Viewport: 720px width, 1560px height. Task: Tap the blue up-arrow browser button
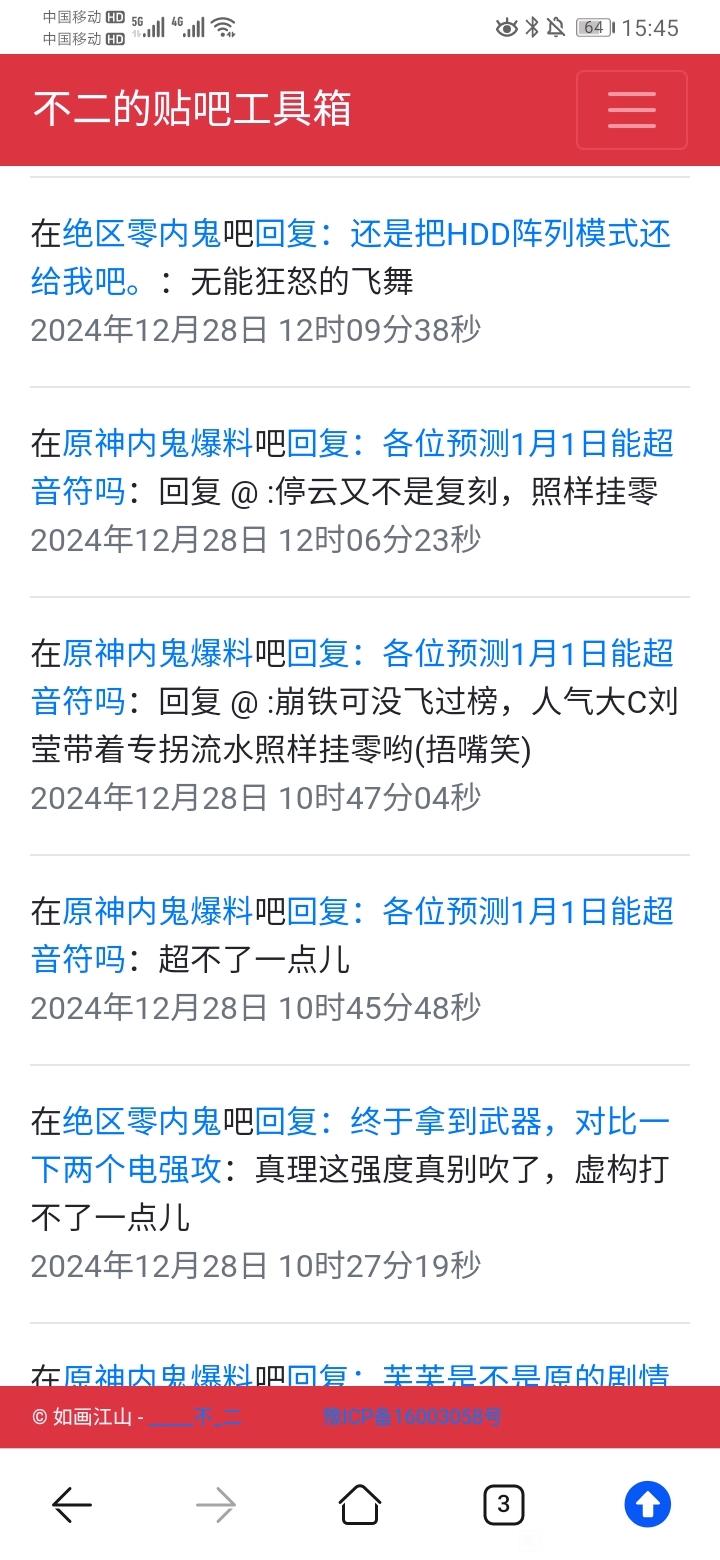(647, 1504)
